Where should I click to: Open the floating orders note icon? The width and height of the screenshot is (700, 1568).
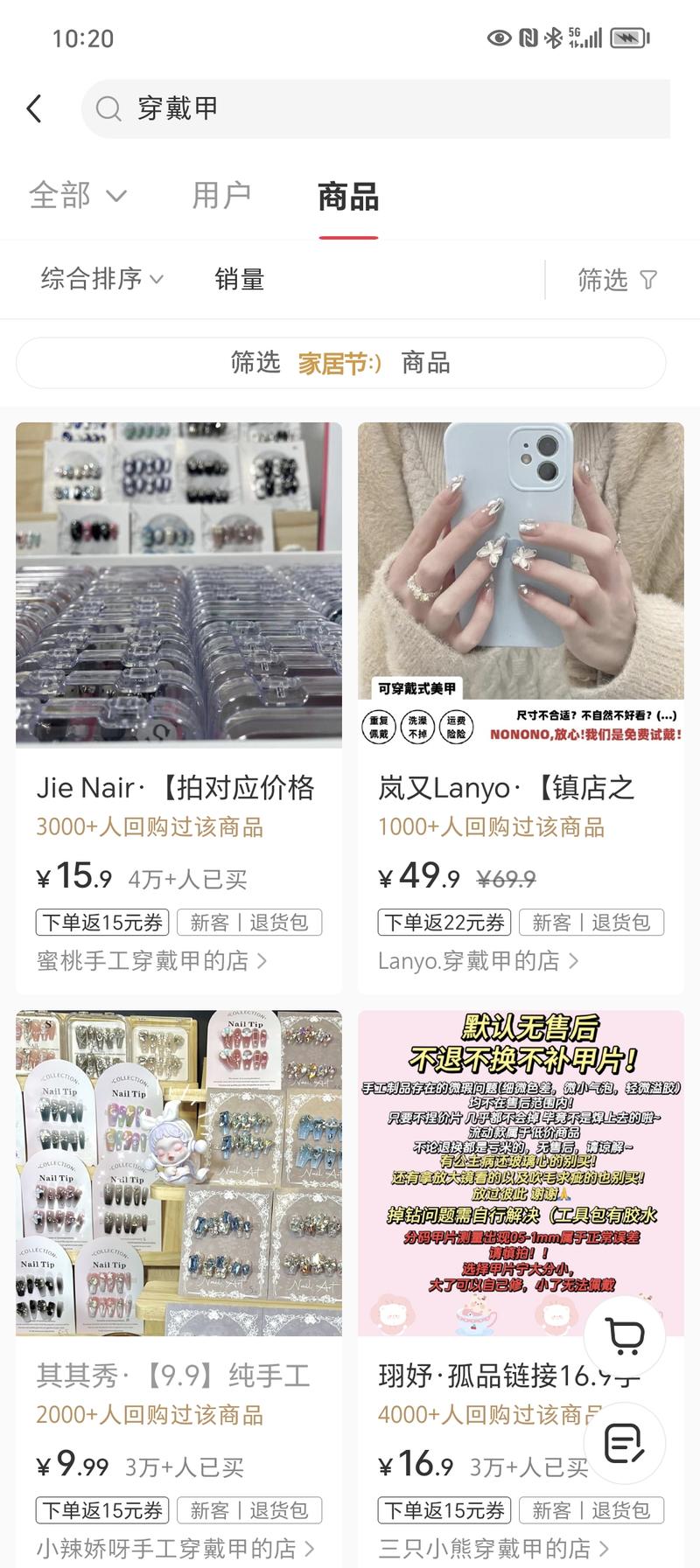point(624,1442)
